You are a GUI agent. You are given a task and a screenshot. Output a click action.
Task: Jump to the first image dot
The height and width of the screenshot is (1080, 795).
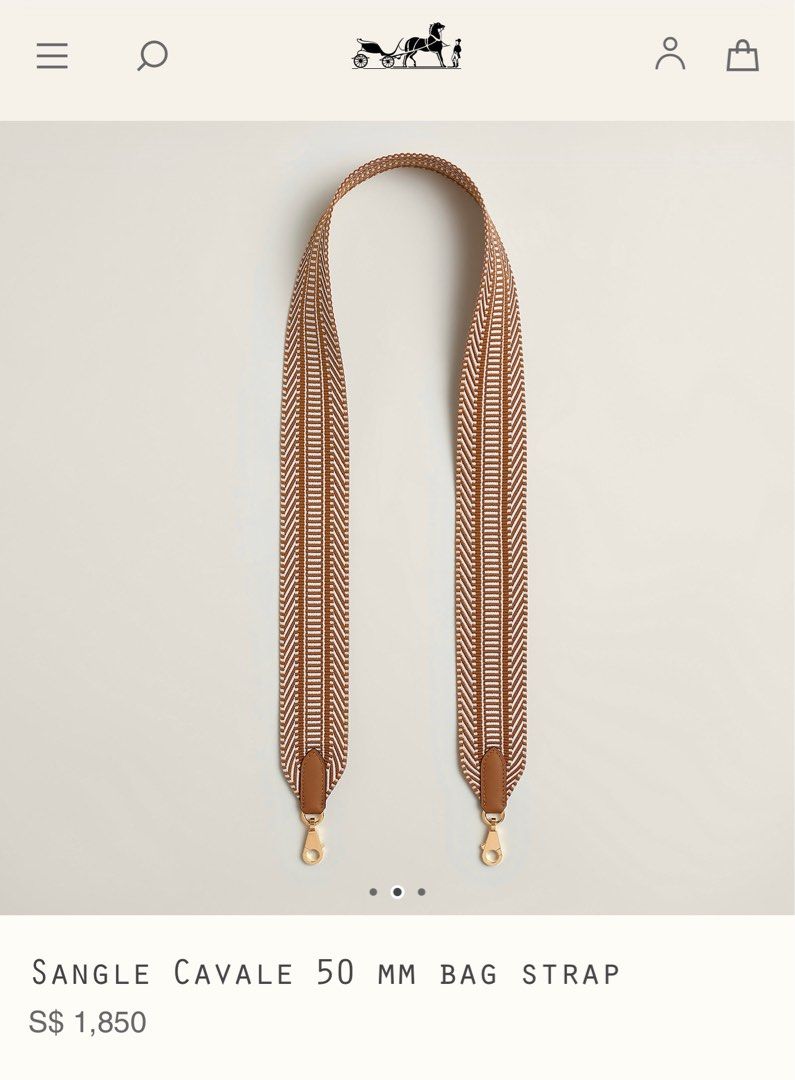click(x=373, y=892)
